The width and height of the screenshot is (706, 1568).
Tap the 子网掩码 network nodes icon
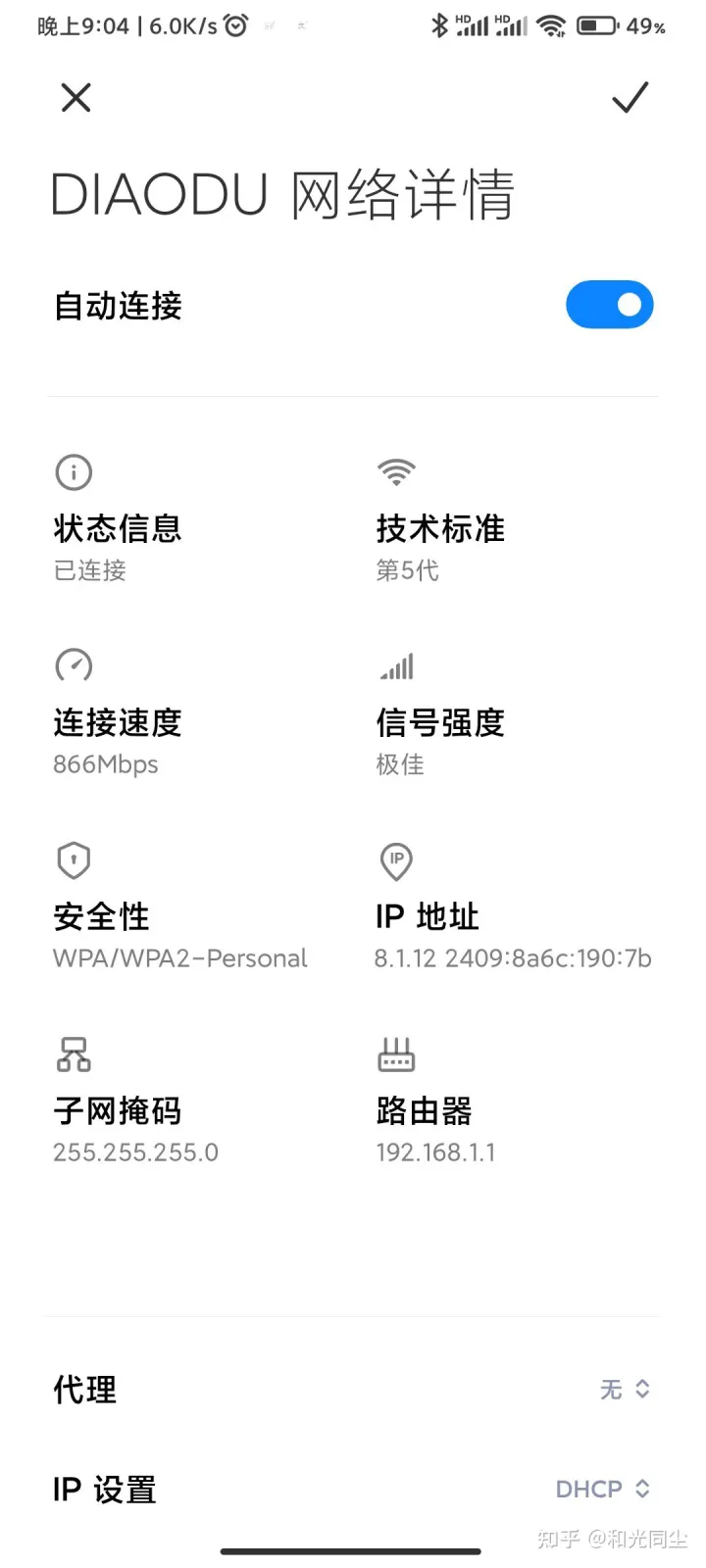[73, 1053]
